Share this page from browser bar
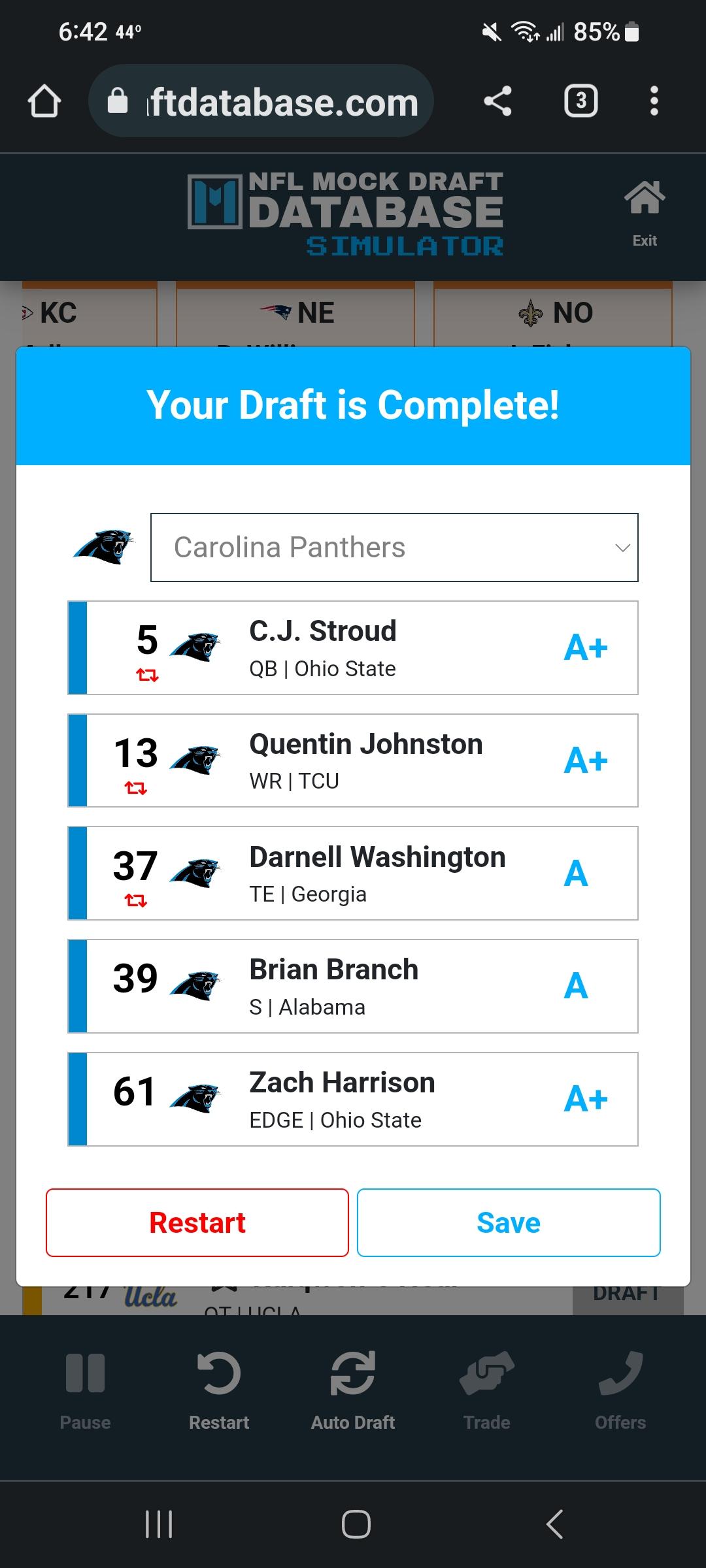This screenshot has width=706, height=1568. [x=497, y=101]
